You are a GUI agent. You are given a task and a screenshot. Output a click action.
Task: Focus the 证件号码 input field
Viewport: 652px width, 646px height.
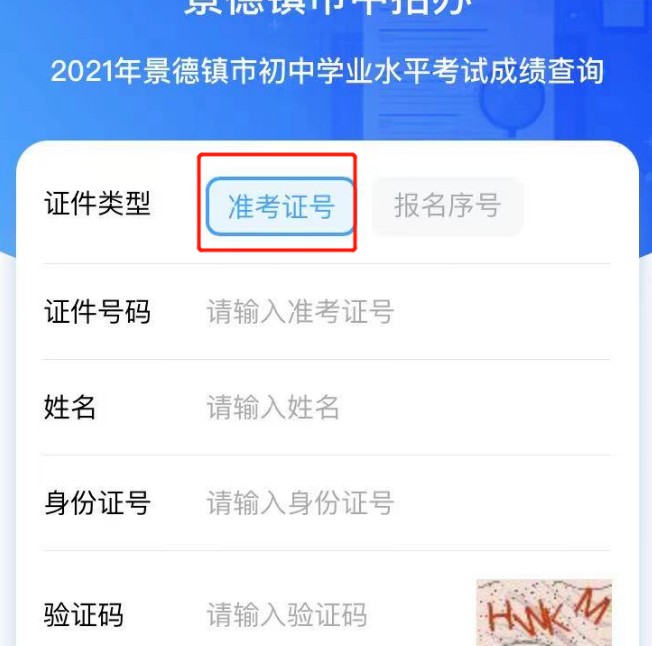point(400,312)
